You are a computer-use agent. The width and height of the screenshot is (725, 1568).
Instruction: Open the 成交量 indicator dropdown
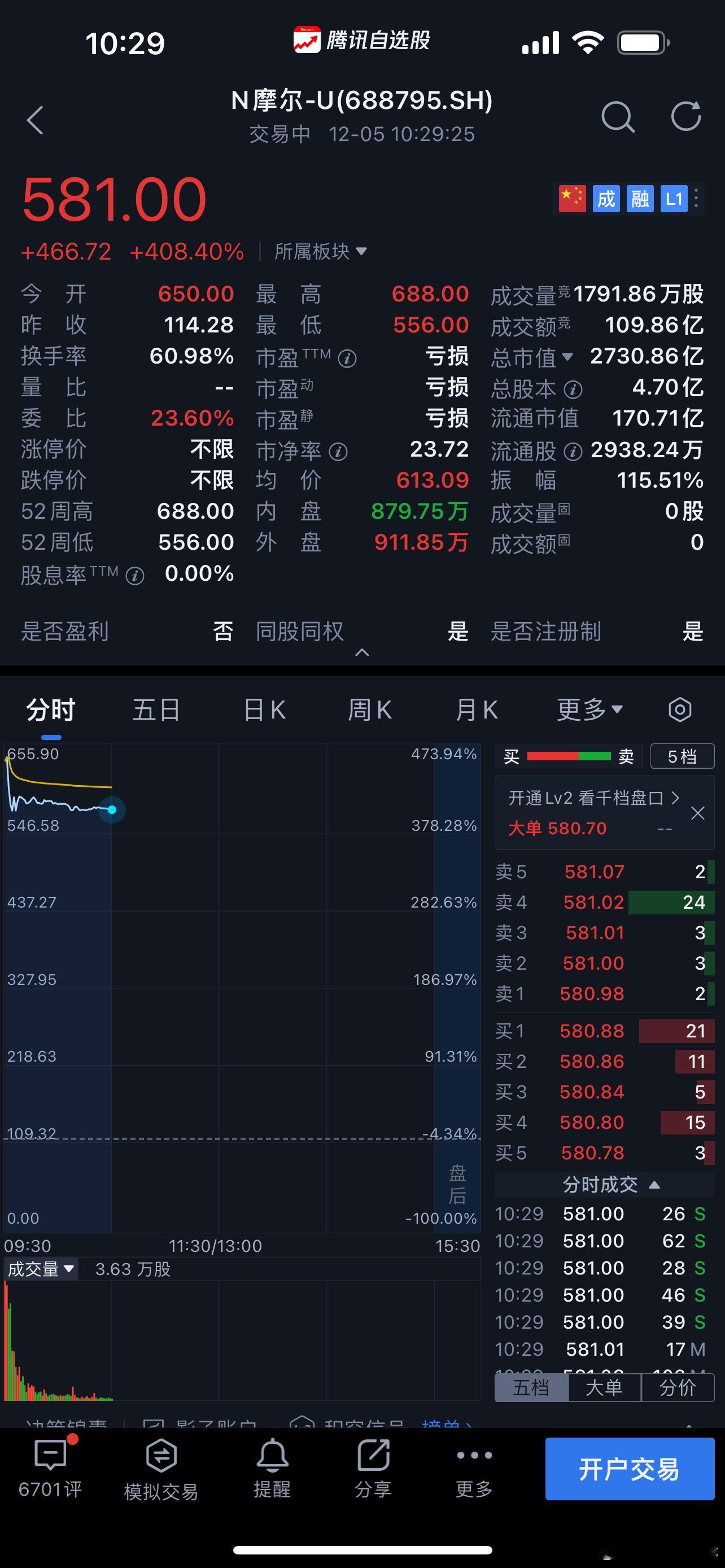click(x=41, y=1269)
